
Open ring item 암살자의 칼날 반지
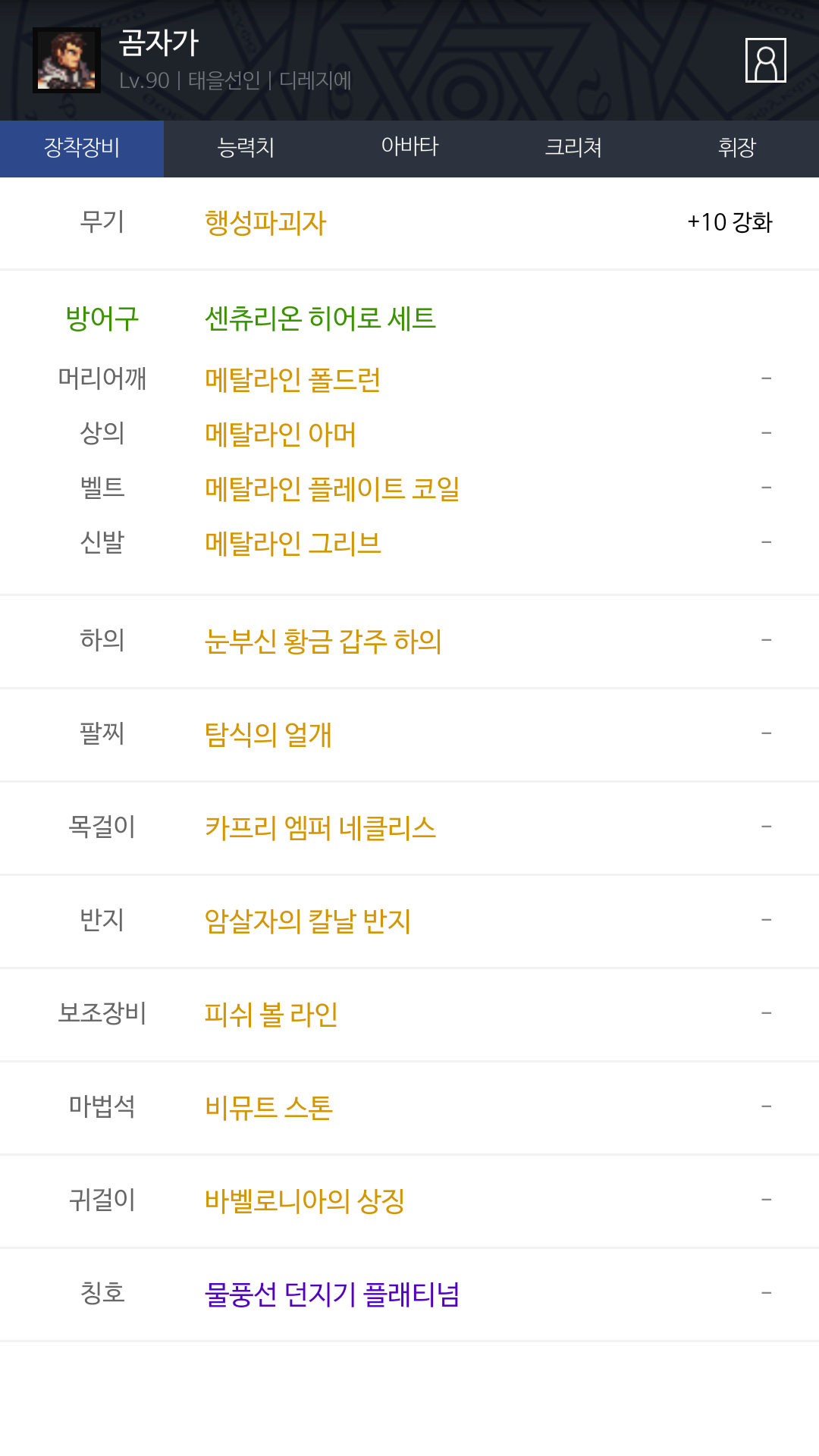308,921
